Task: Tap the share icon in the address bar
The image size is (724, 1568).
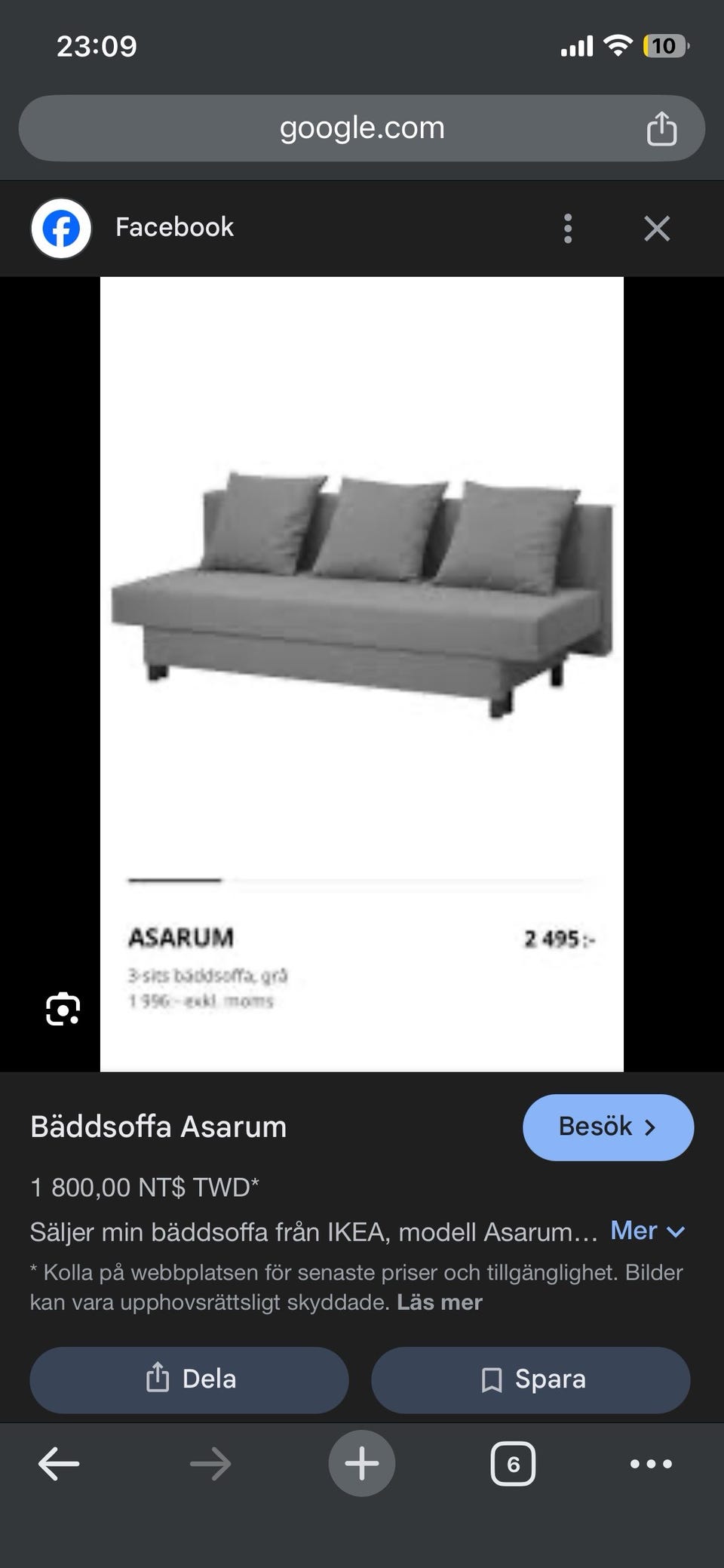Action: pos(661,128)
